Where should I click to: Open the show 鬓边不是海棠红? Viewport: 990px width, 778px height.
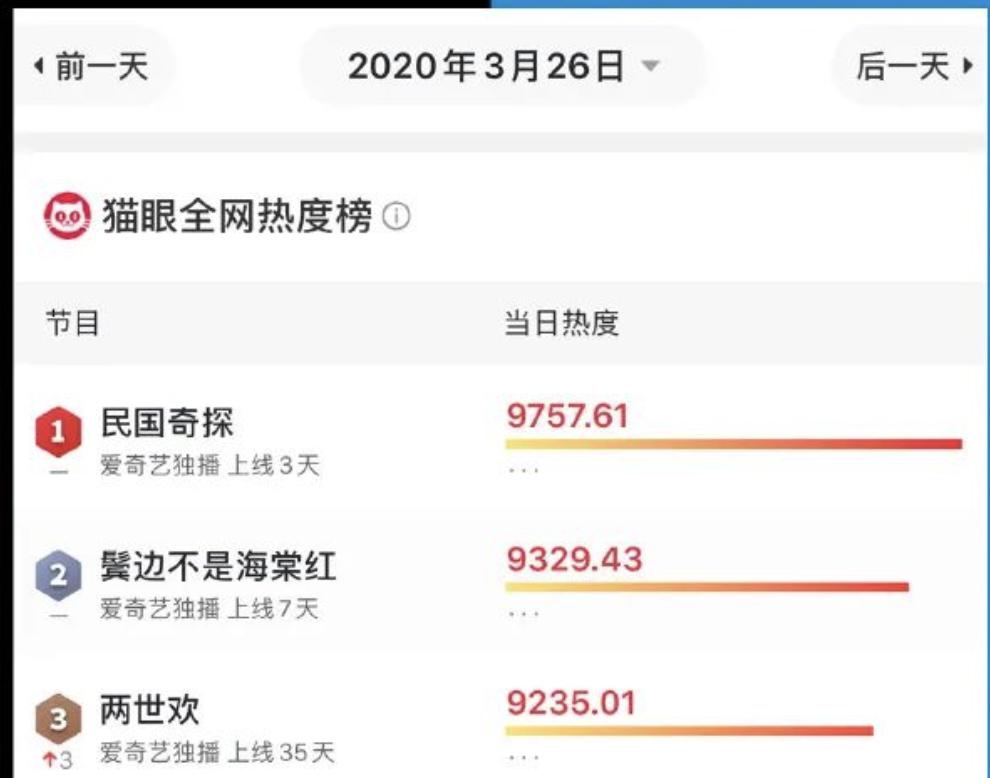coord(218,567)
